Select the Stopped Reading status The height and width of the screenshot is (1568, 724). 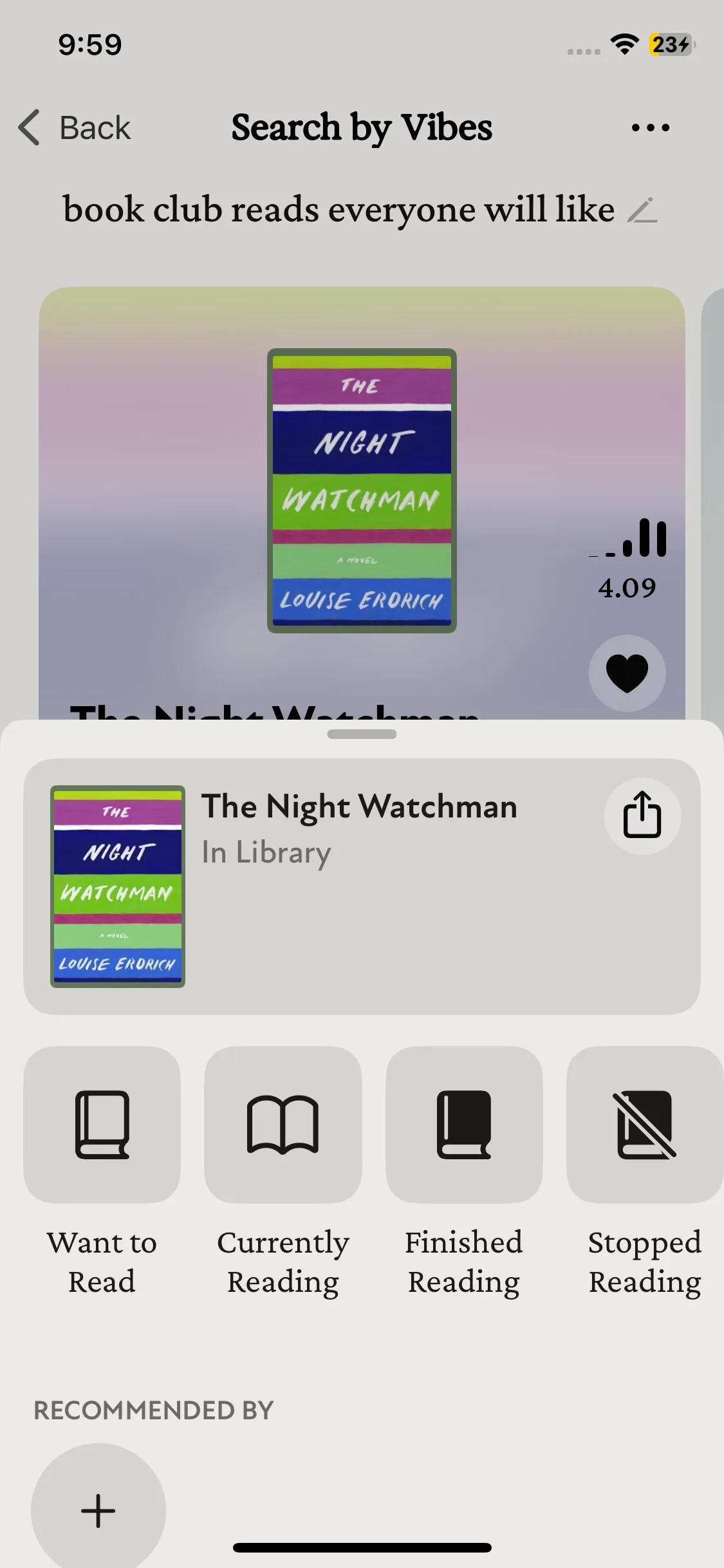(644, 1125)
